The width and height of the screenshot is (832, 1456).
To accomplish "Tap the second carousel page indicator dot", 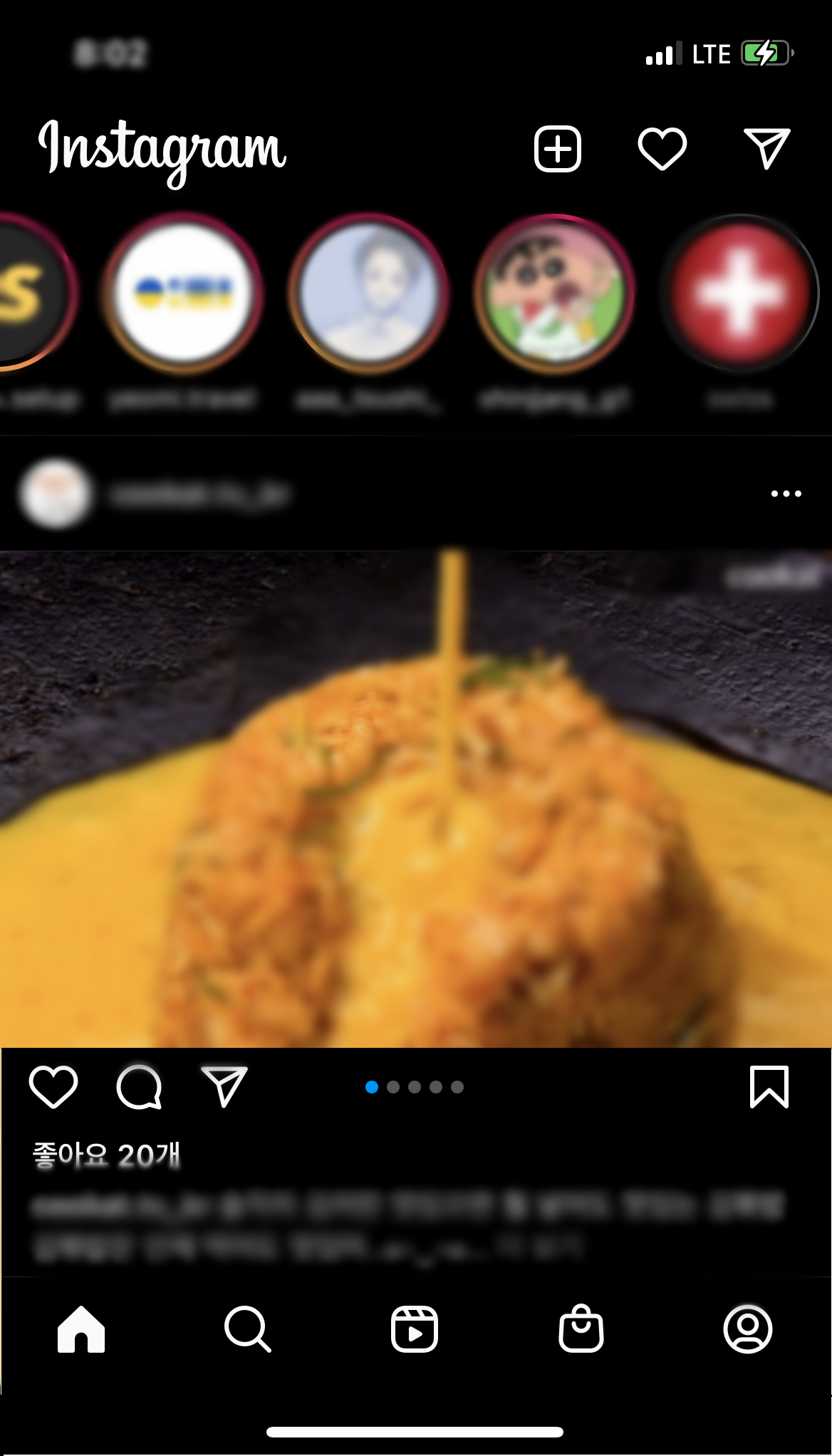I will 392,1086.
